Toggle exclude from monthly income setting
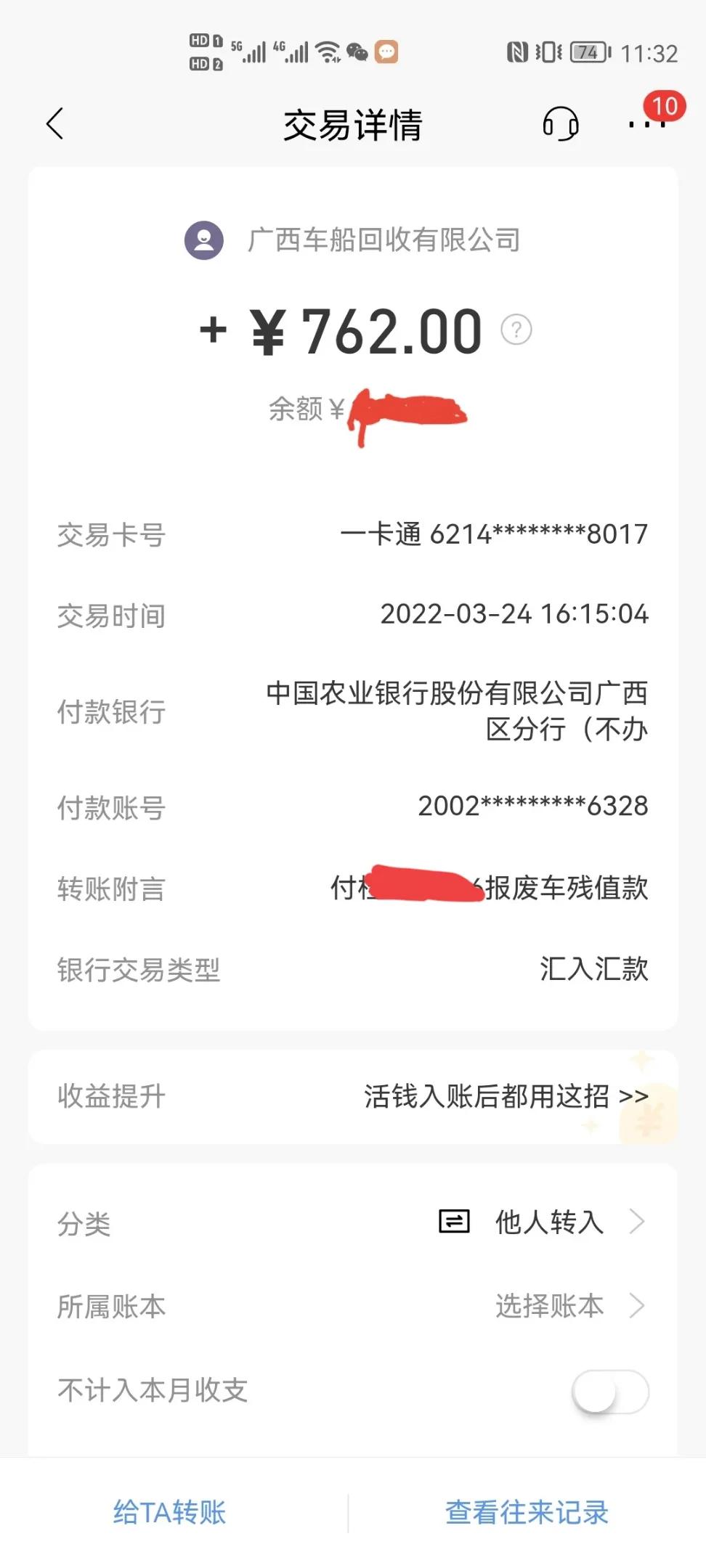Screen dimensions: 706x1568 [610, 1391]
